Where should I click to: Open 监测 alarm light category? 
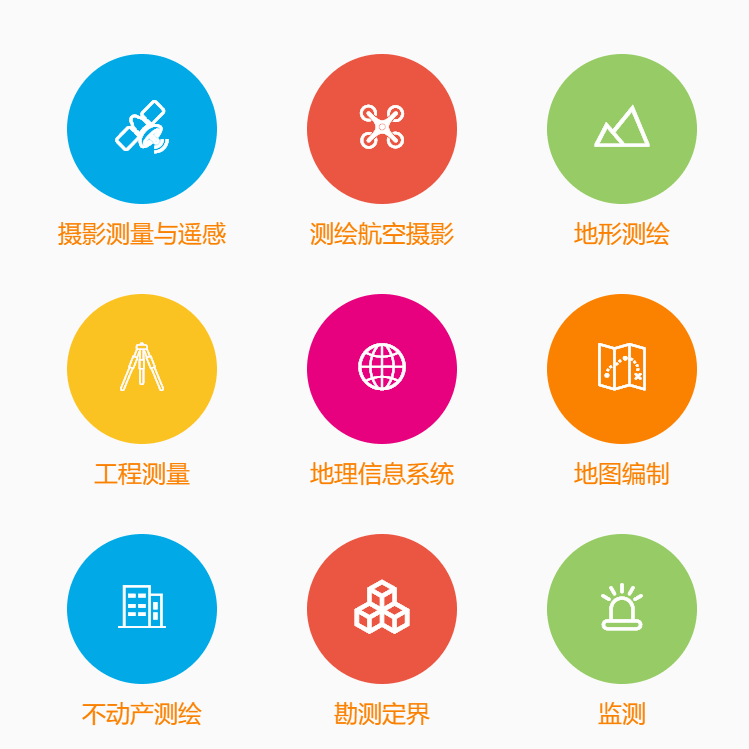pyautogui.click(x=622, y=609)
